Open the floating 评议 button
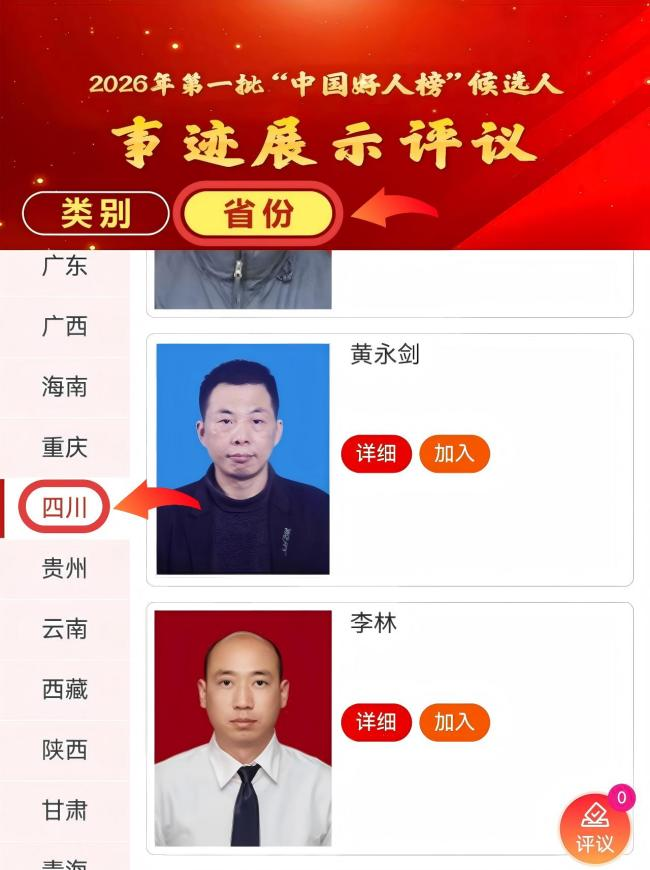 click(x=594, y=828)
